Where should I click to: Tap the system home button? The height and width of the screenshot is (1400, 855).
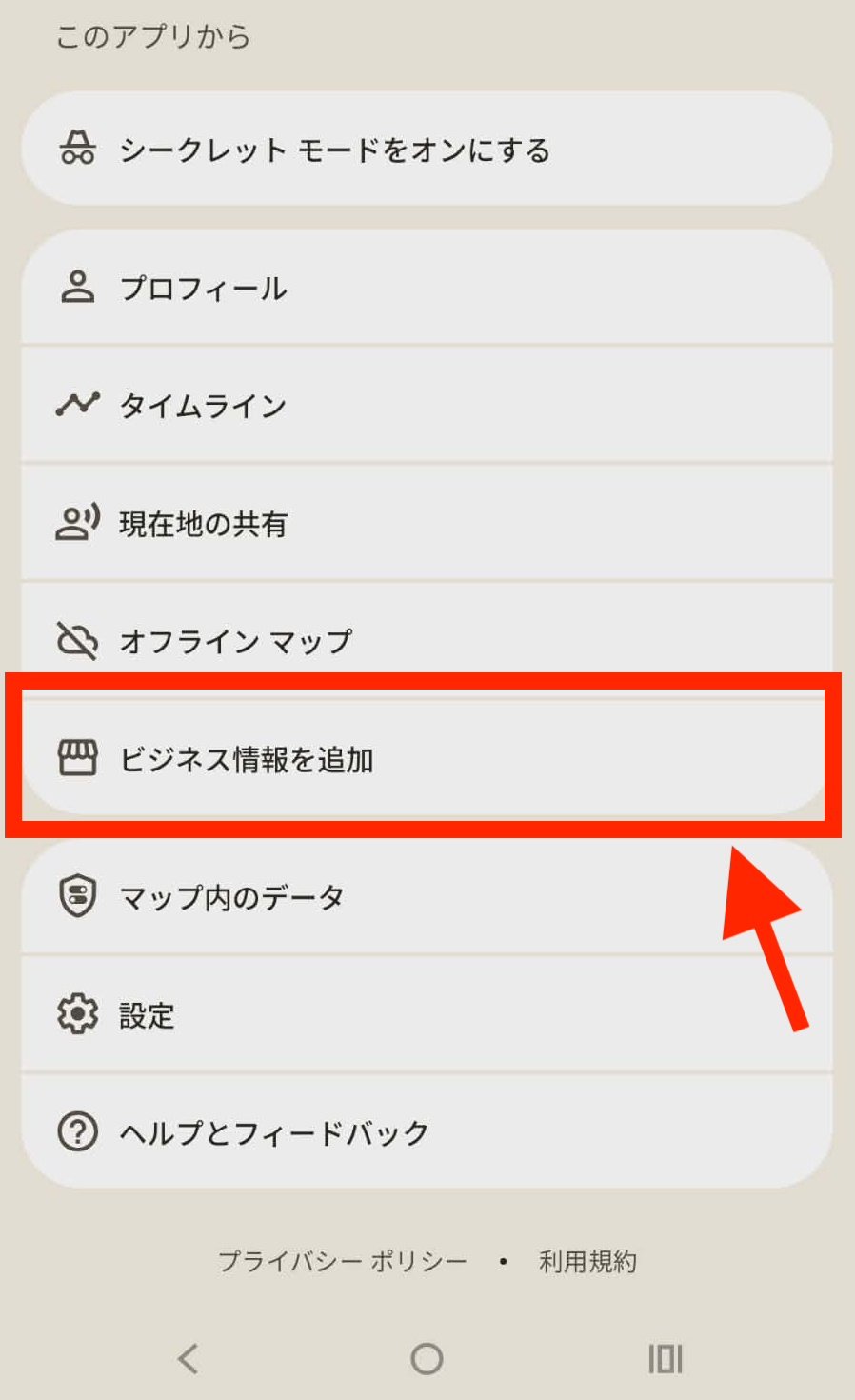pos(427,1359)
